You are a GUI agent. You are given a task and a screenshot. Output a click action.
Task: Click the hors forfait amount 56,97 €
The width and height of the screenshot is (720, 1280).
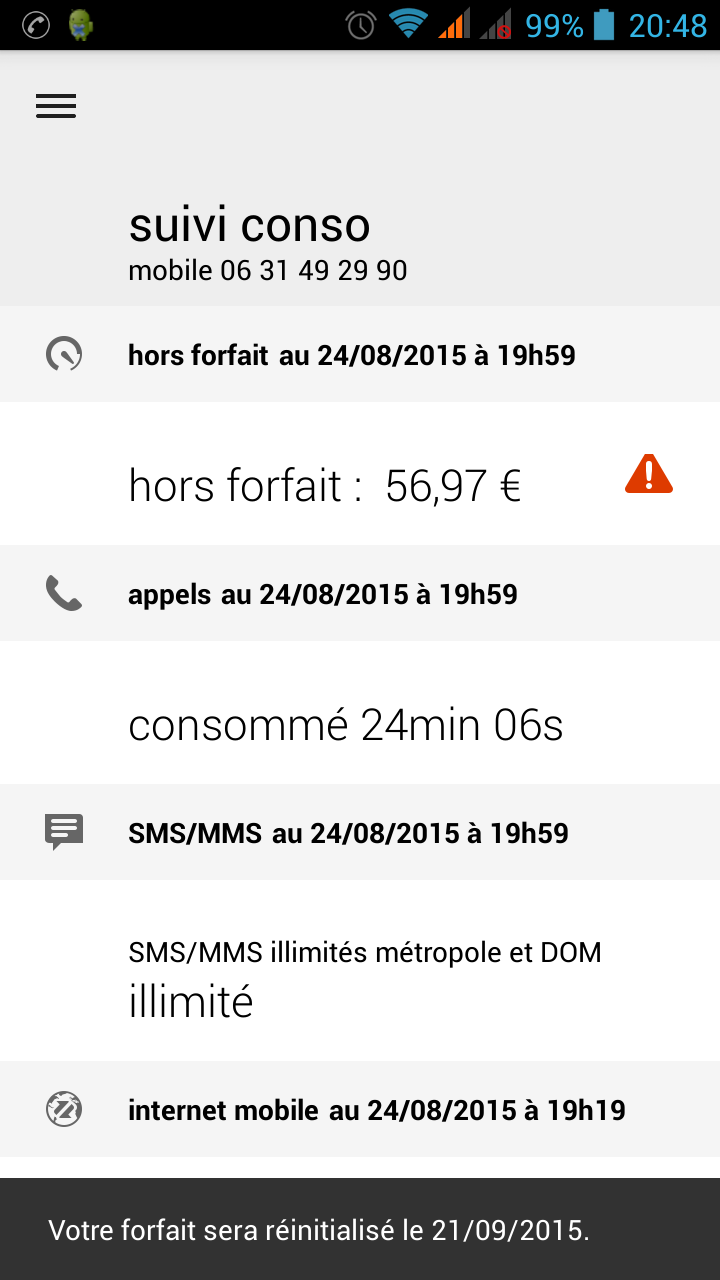pos(325,486)
